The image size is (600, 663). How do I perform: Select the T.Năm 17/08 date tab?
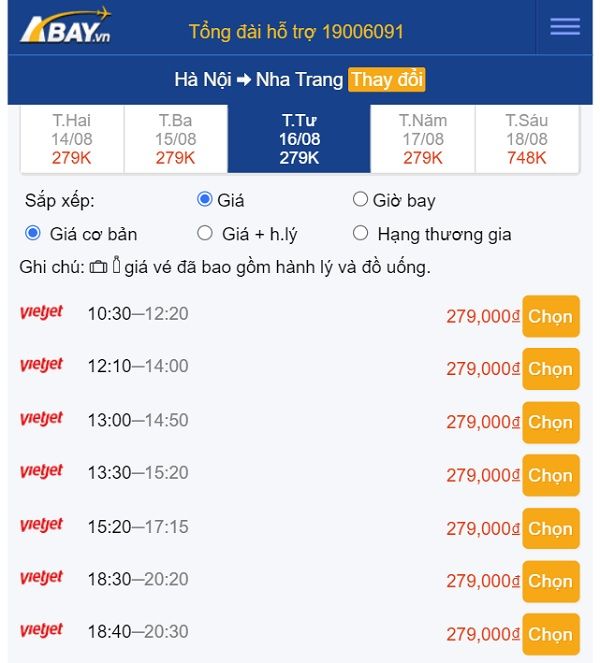coord(423,139)
